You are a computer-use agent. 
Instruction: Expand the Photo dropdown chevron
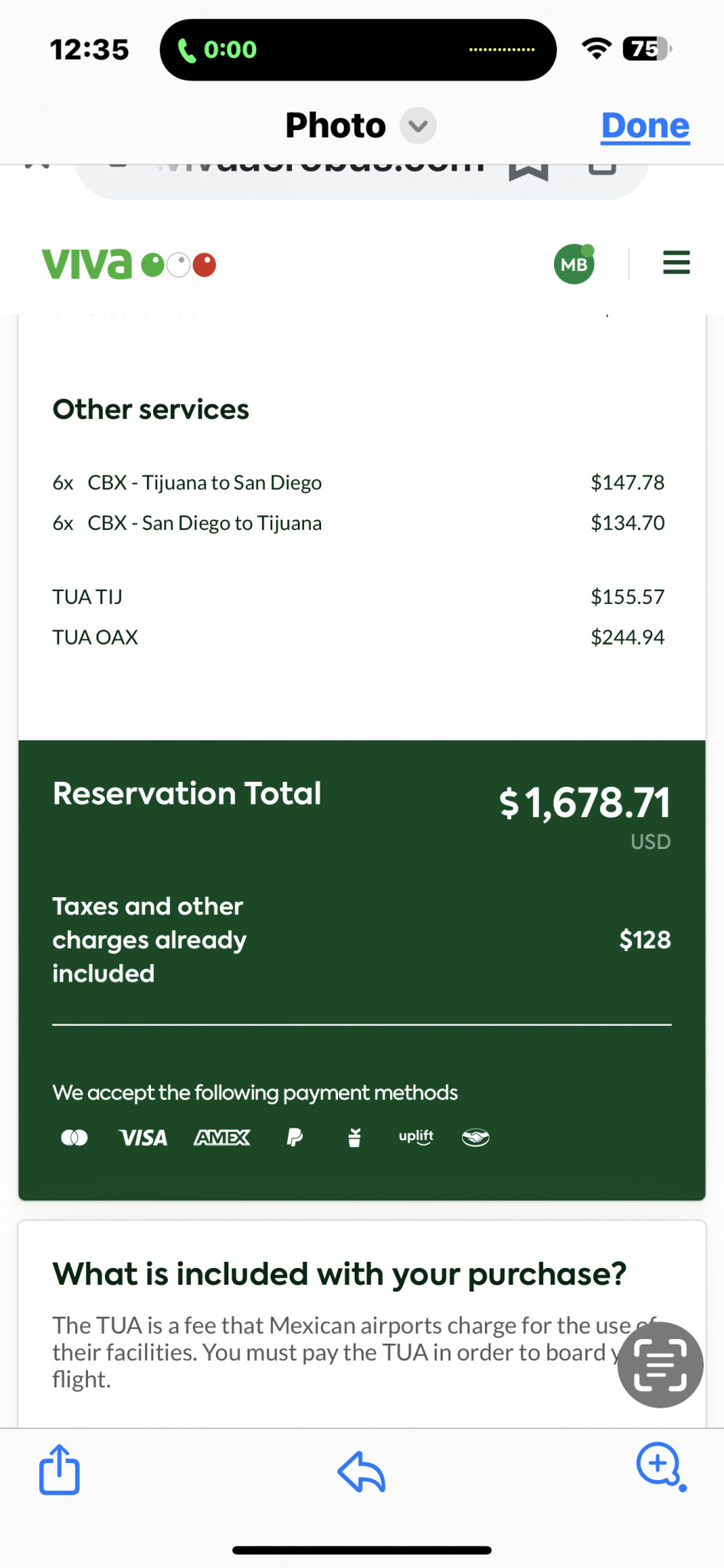tap(418, 126)
